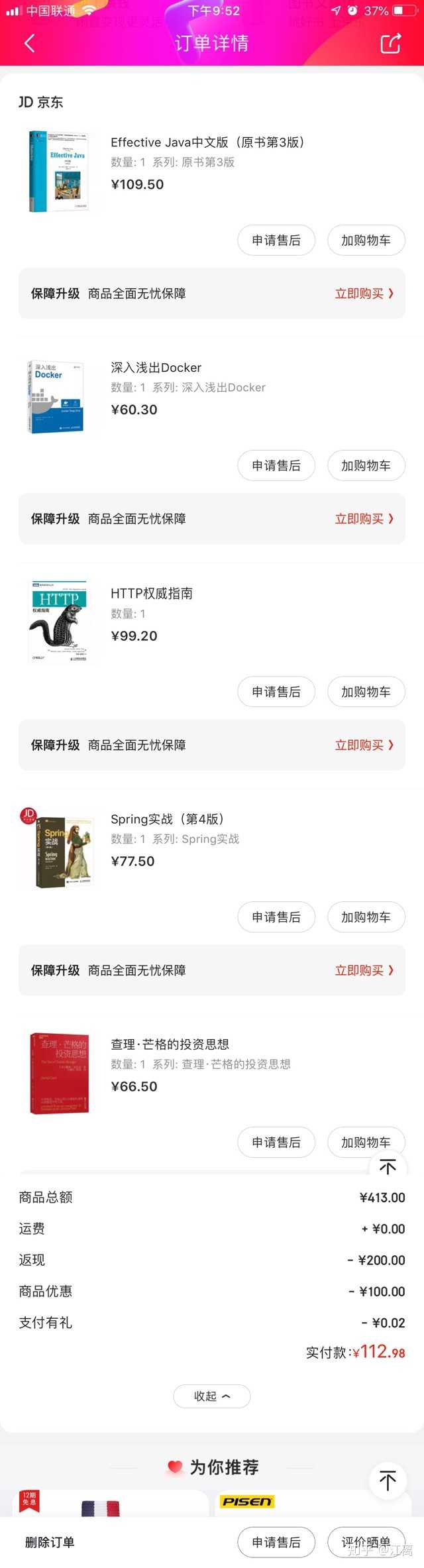Buy guarantee upgrade under HTTP权威指南
Image resolution: width=424 pixels, height=1568 pixels.
pyautogui.click(x=364, y=745)
